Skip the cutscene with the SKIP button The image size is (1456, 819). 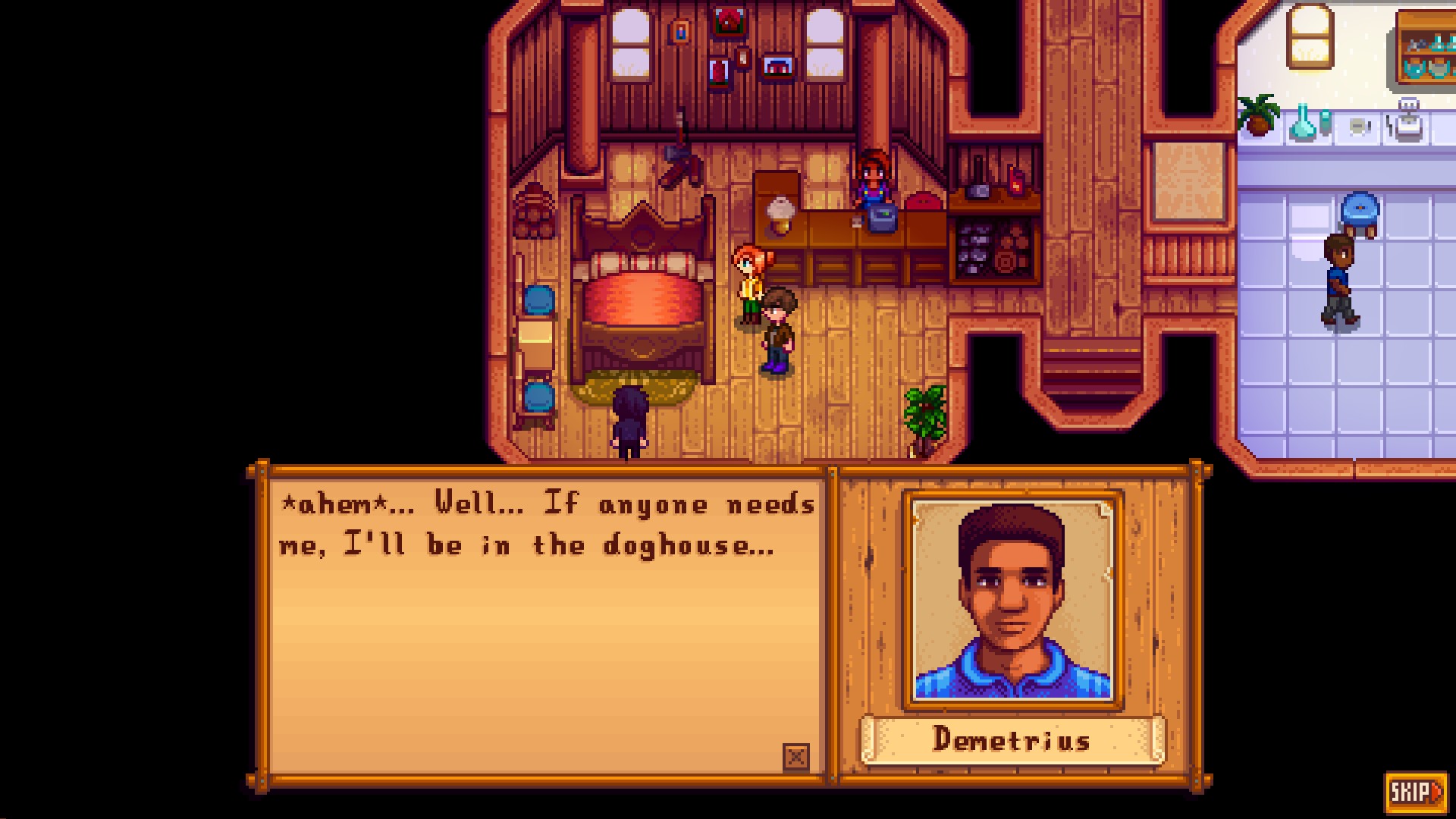[x=1415, y=792]
